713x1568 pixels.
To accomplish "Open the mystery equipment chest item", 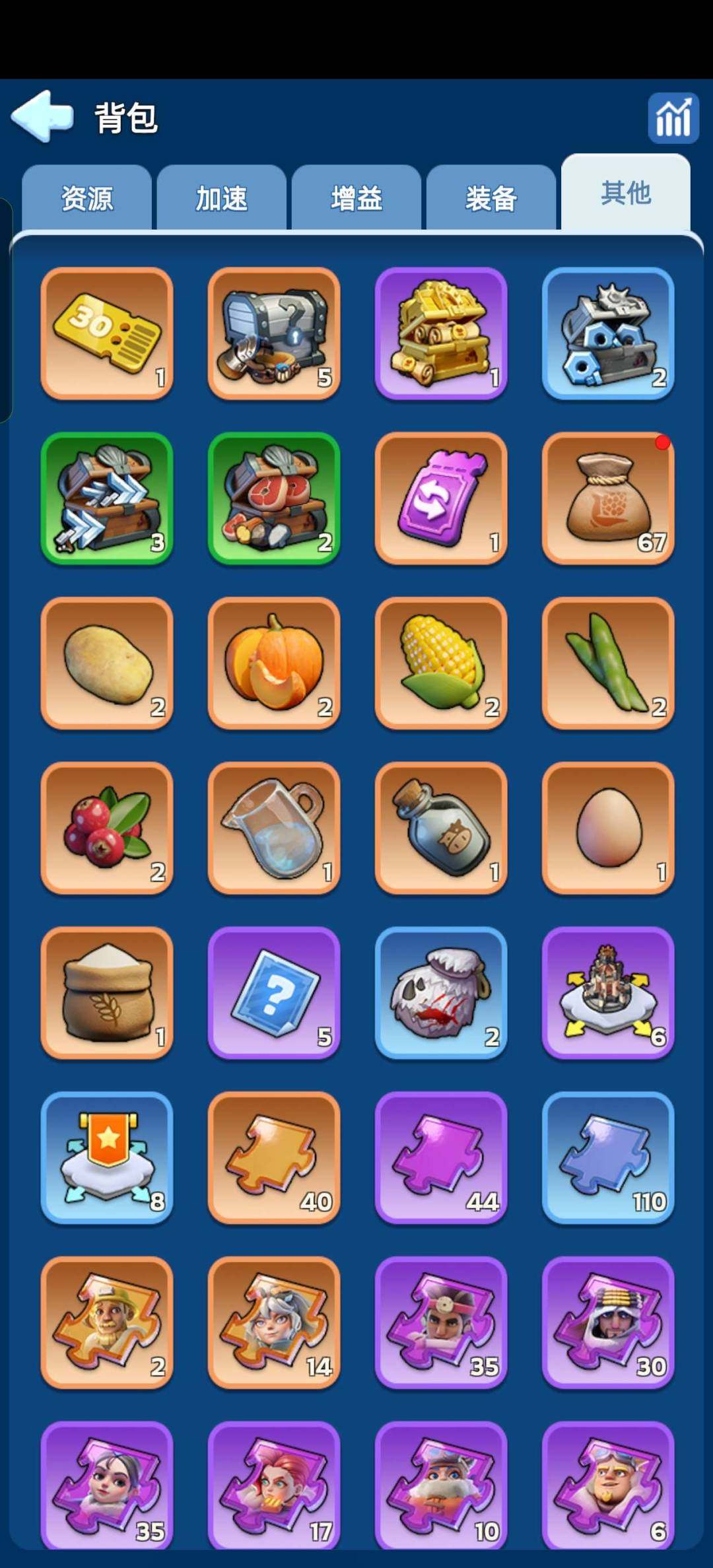I will [274, 333].
